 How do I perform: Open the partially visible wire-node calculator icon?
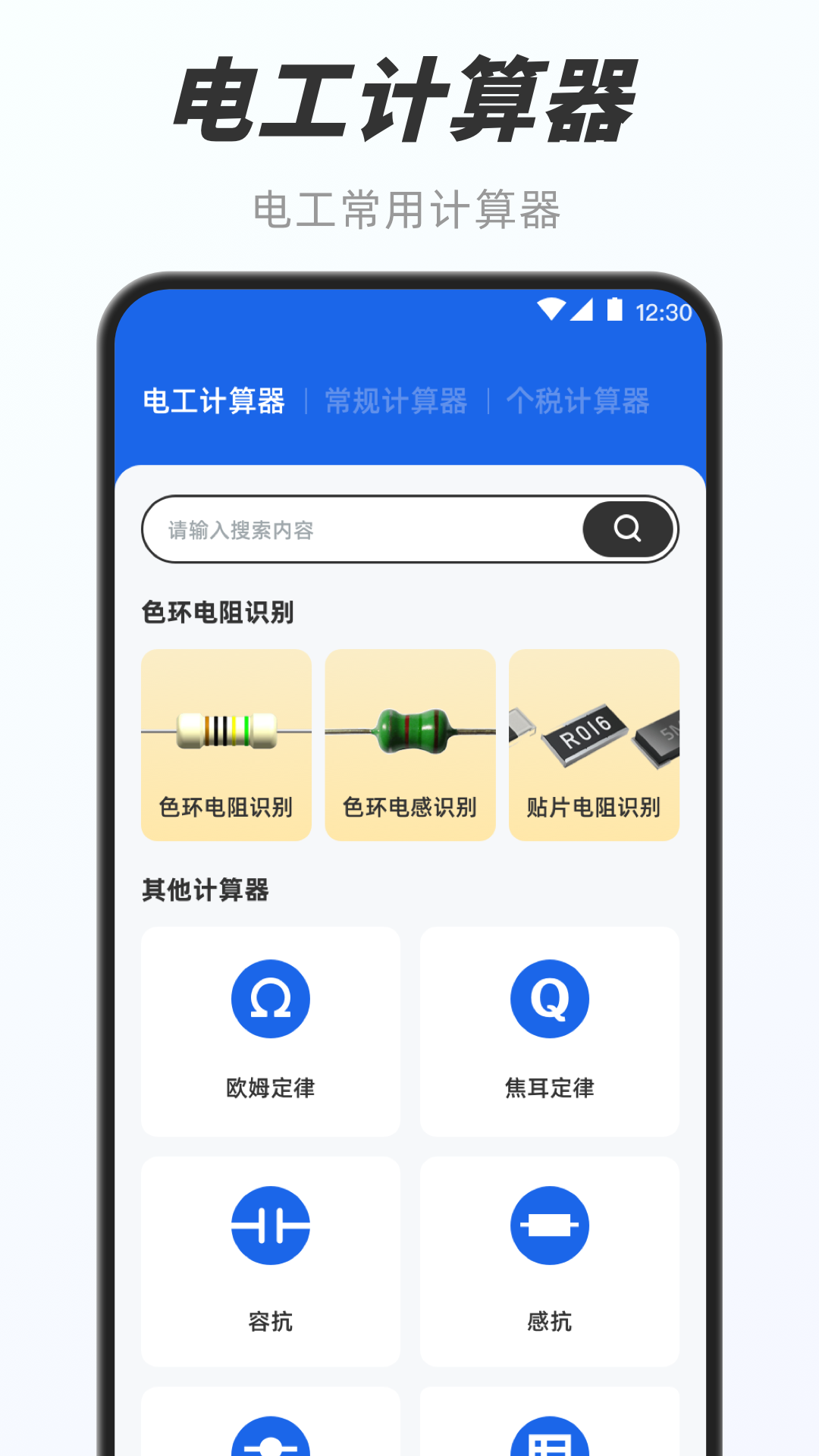click(x=271, y=1437)
